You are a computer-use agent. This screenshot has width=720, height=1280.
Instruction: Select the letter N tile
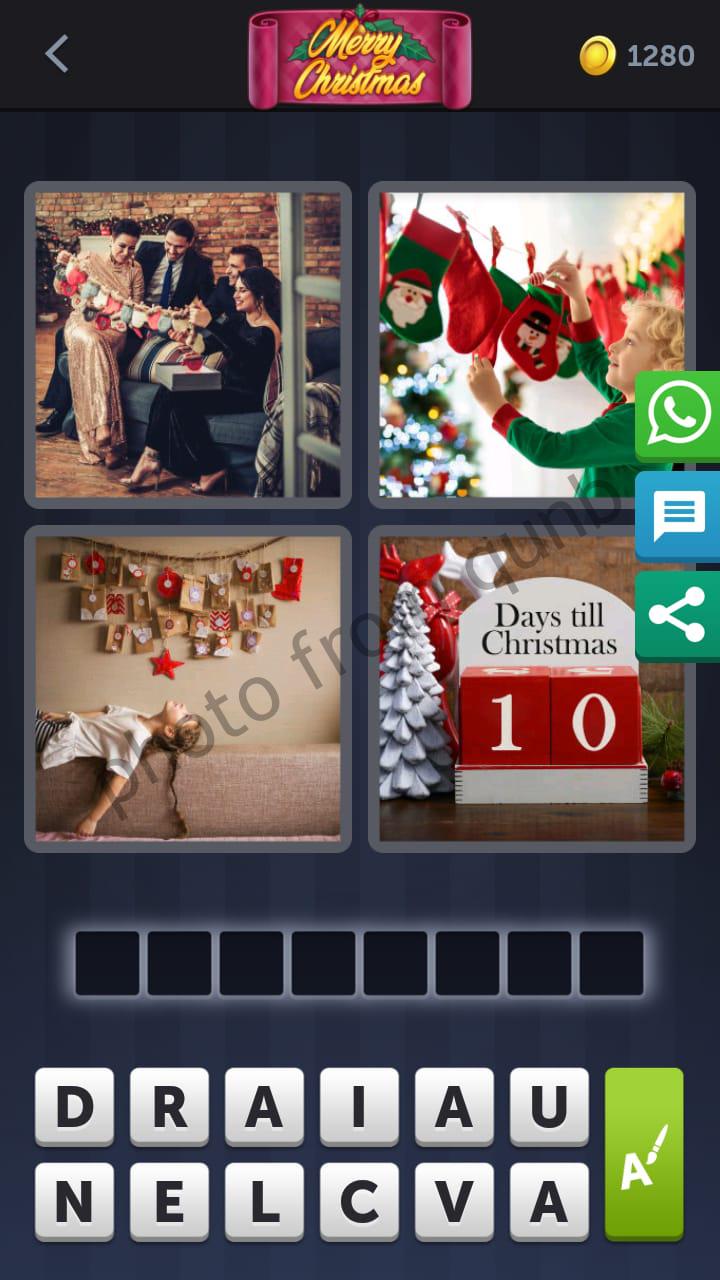click(x=74, y=1201)
